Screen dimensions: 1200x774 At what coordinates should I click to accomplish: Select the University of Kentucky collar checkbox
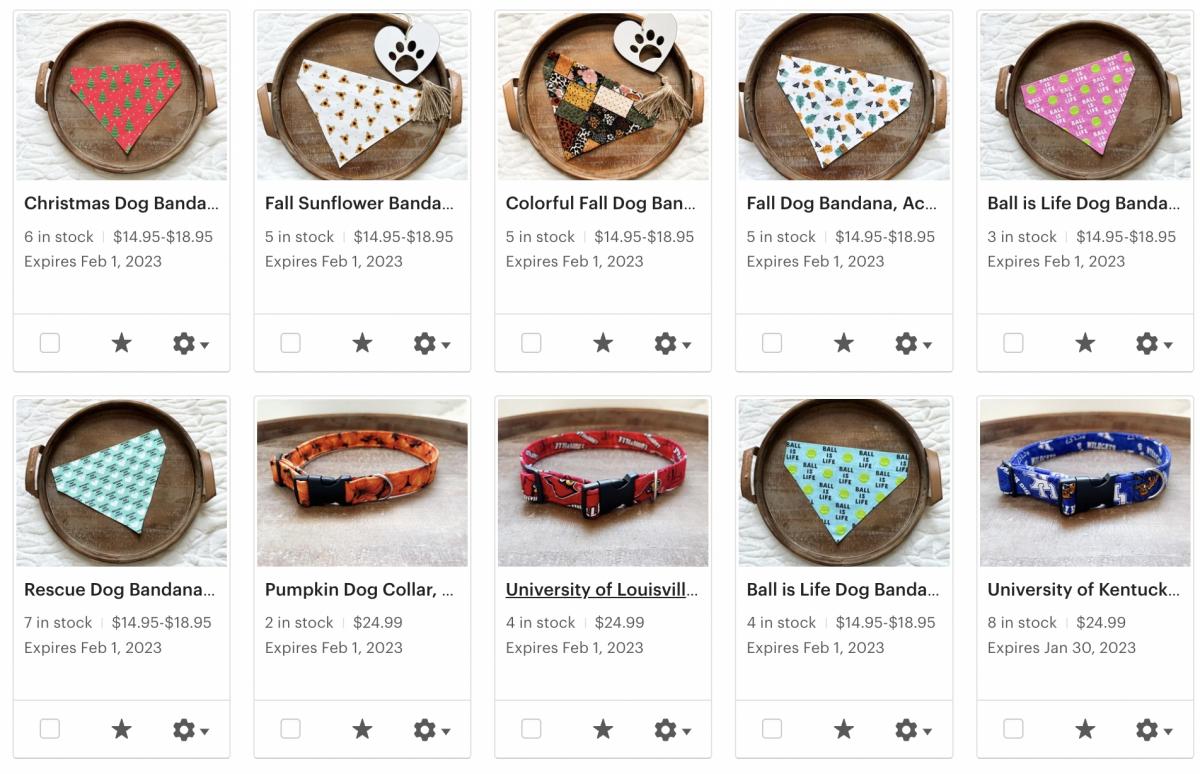(1013, 729)
